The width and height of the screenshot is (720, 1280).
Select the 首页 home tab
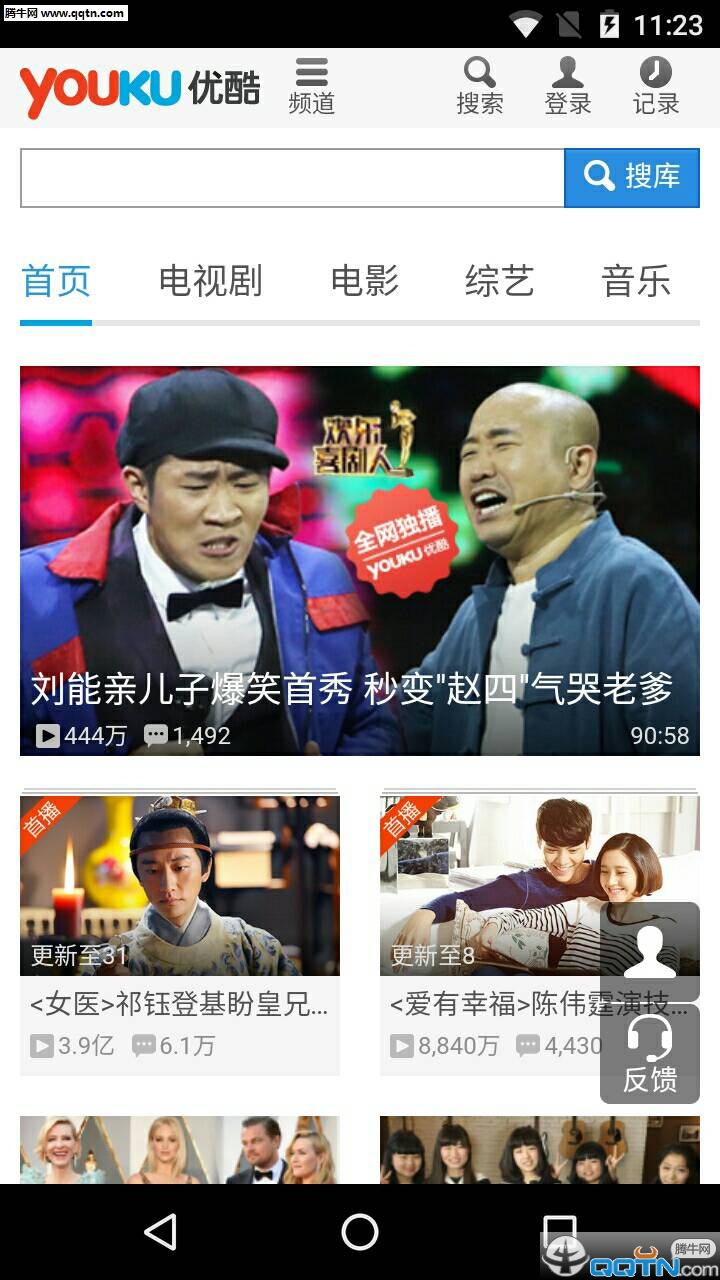coord(56,281)
